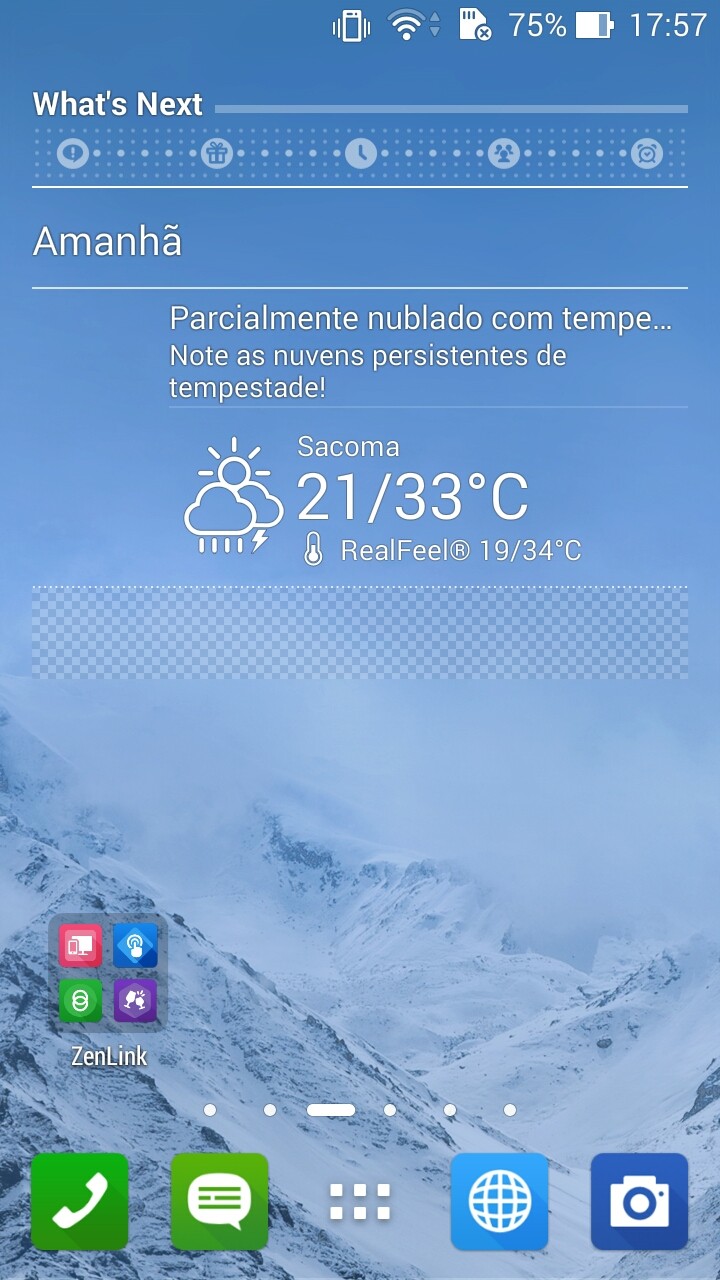
Task: Tap the birthday gift icon in What's Next
Action: [x=216, y=154]
